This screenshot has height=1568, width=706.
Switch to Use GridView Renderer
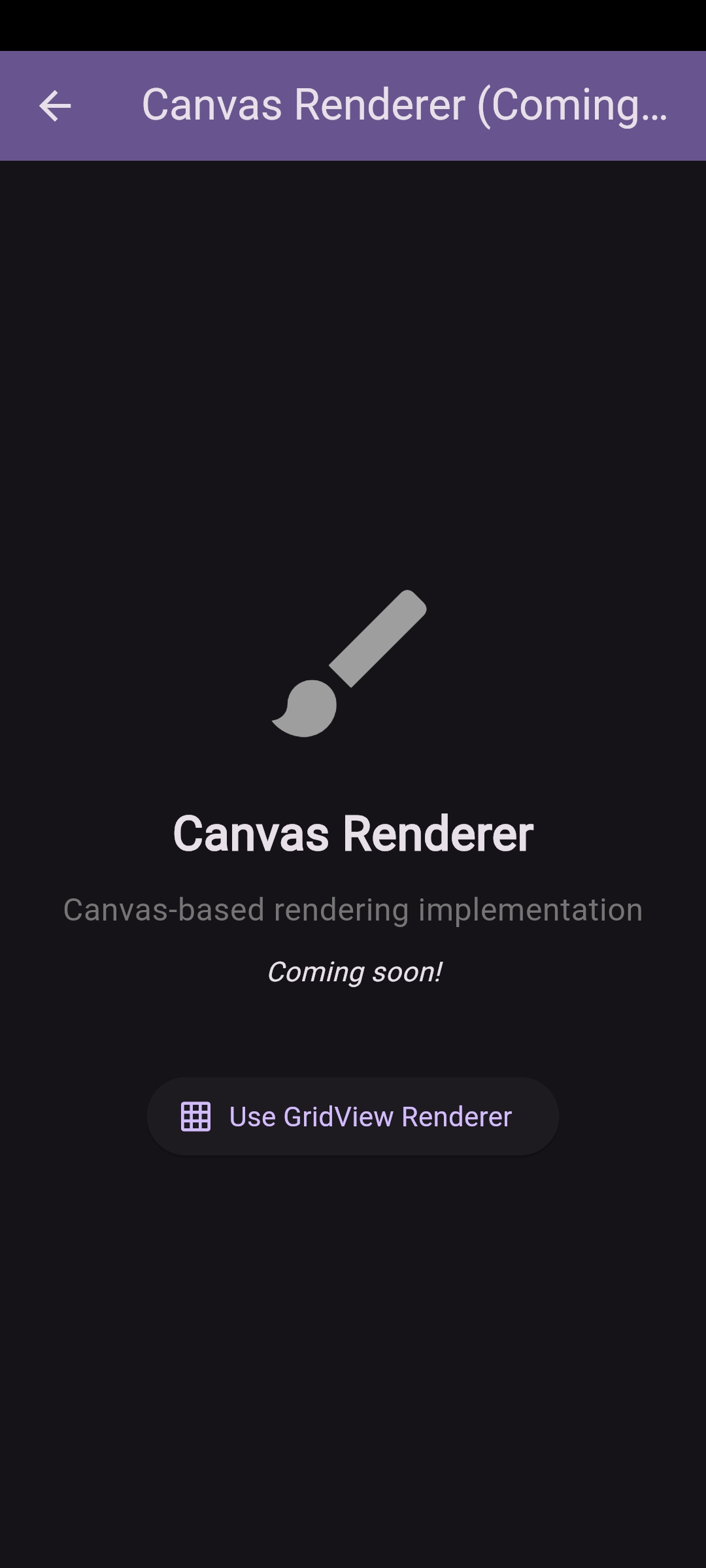pyautogui.click(x=353, y=1117)
